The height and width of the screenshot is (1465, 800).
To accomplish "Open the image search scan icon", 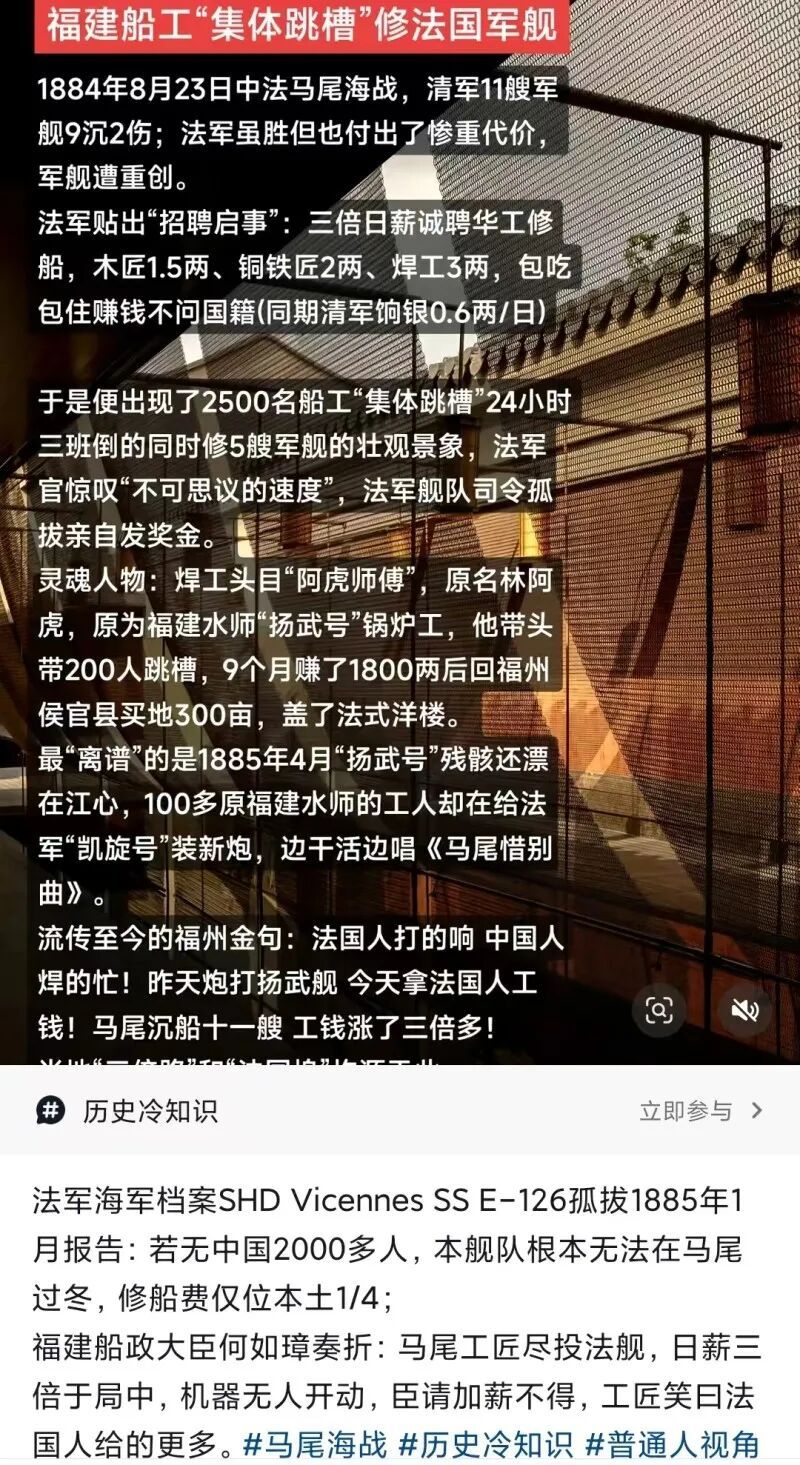I will (660, 1011).
